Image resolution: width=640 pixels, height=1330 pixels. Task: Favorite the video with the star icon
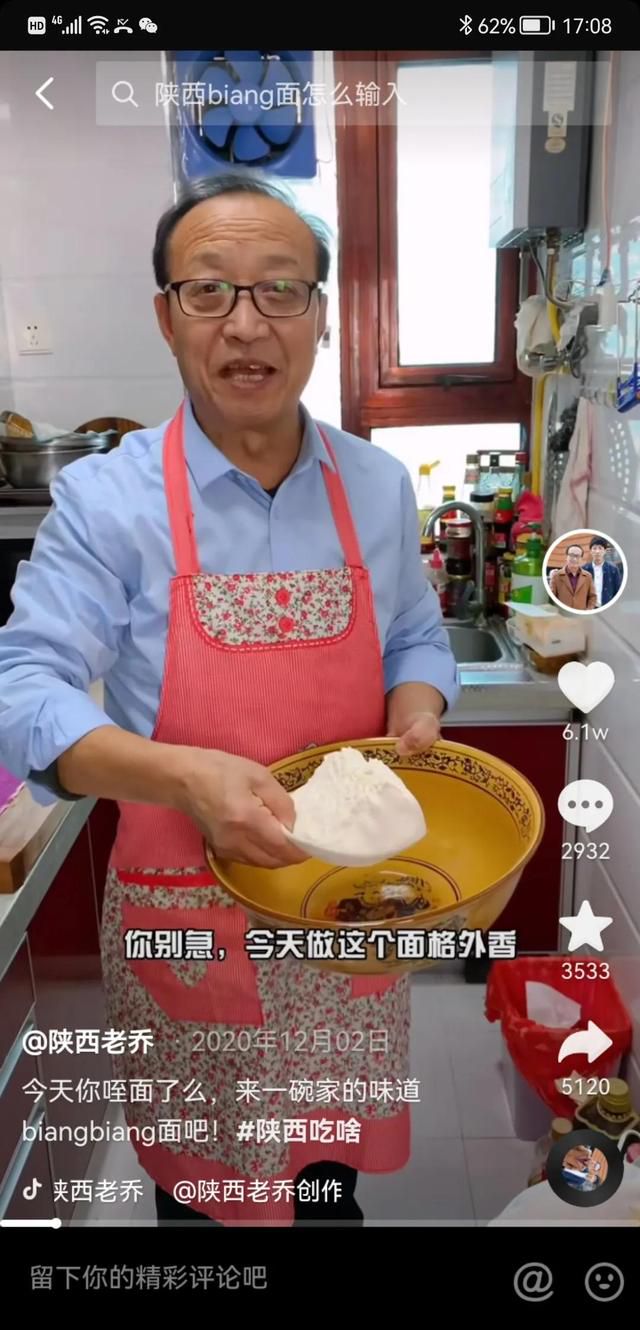pyautogui.click(x=586, y=927)
